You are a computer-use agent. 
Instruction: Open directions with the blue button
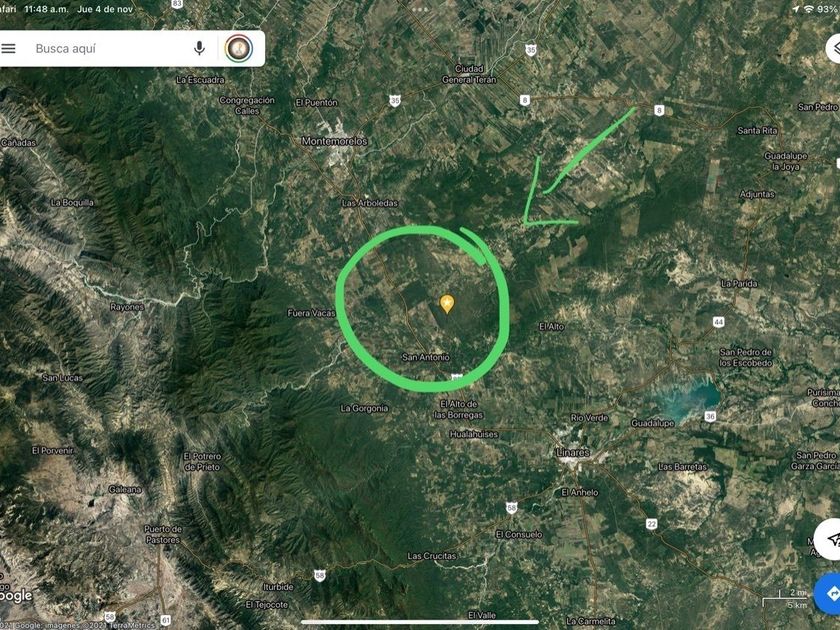point(829,592)
